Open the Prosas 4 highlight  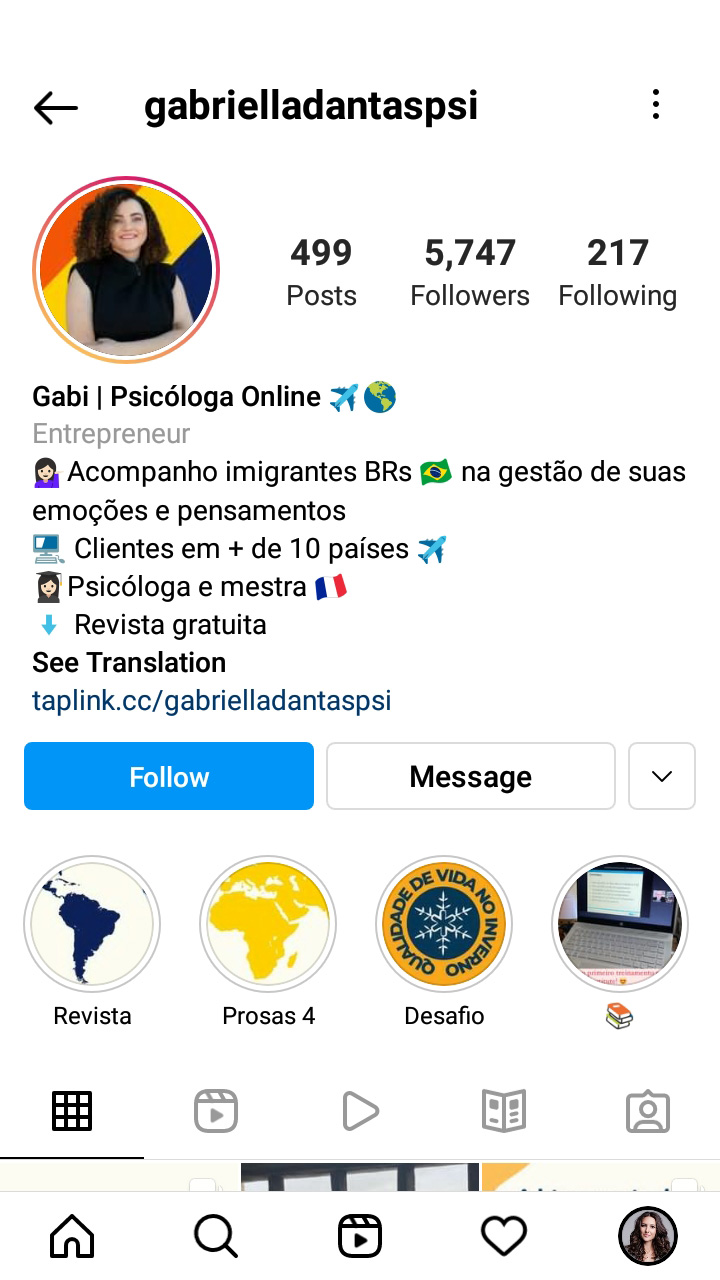(268, 924)
